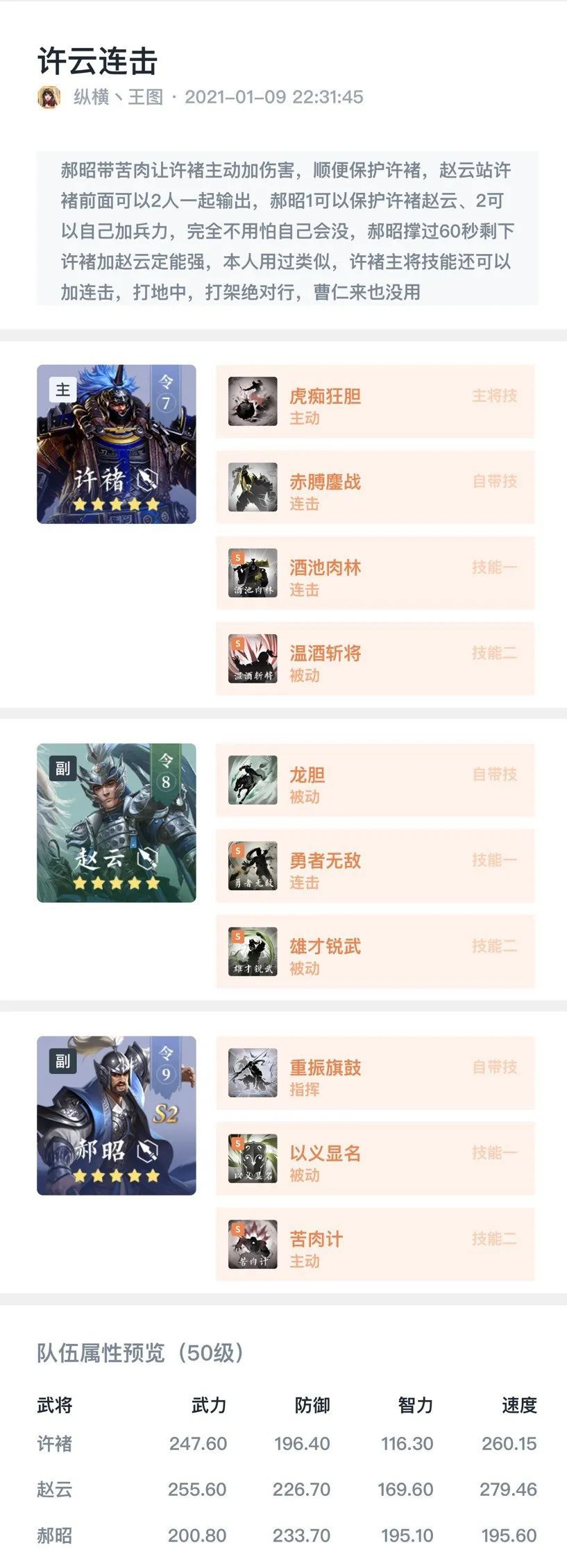This screenshot has width=567, height=1568.
Task: Open the 赵云 hero card
Action: (117, 823)
